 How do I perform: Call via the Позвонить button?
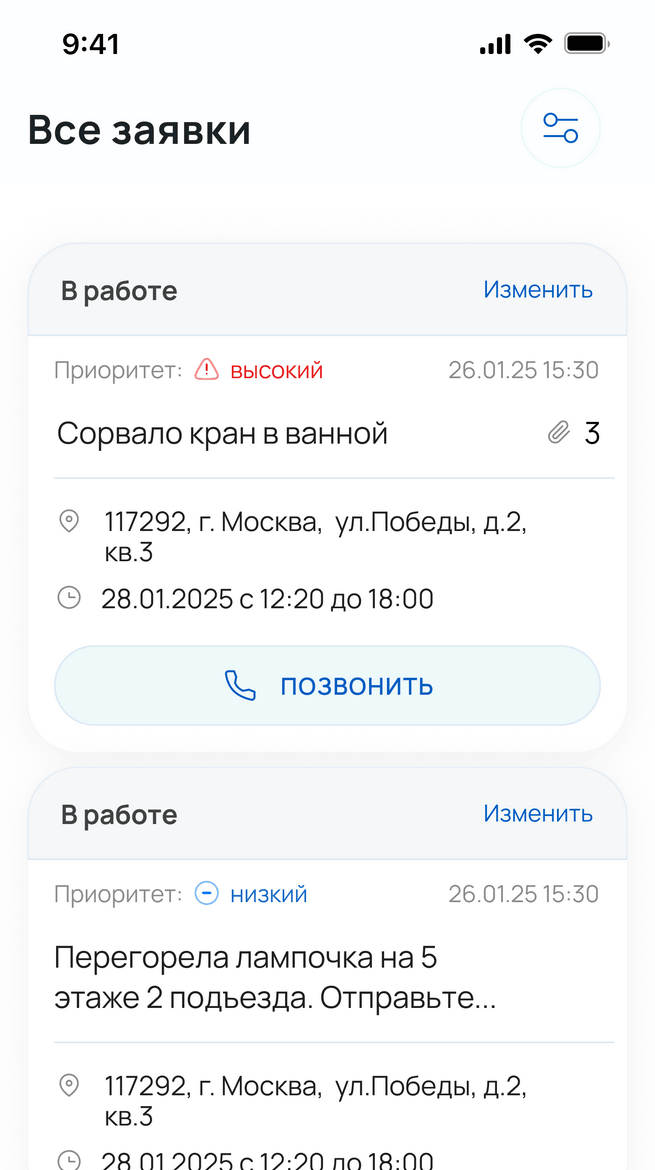(x=327, y=686)
